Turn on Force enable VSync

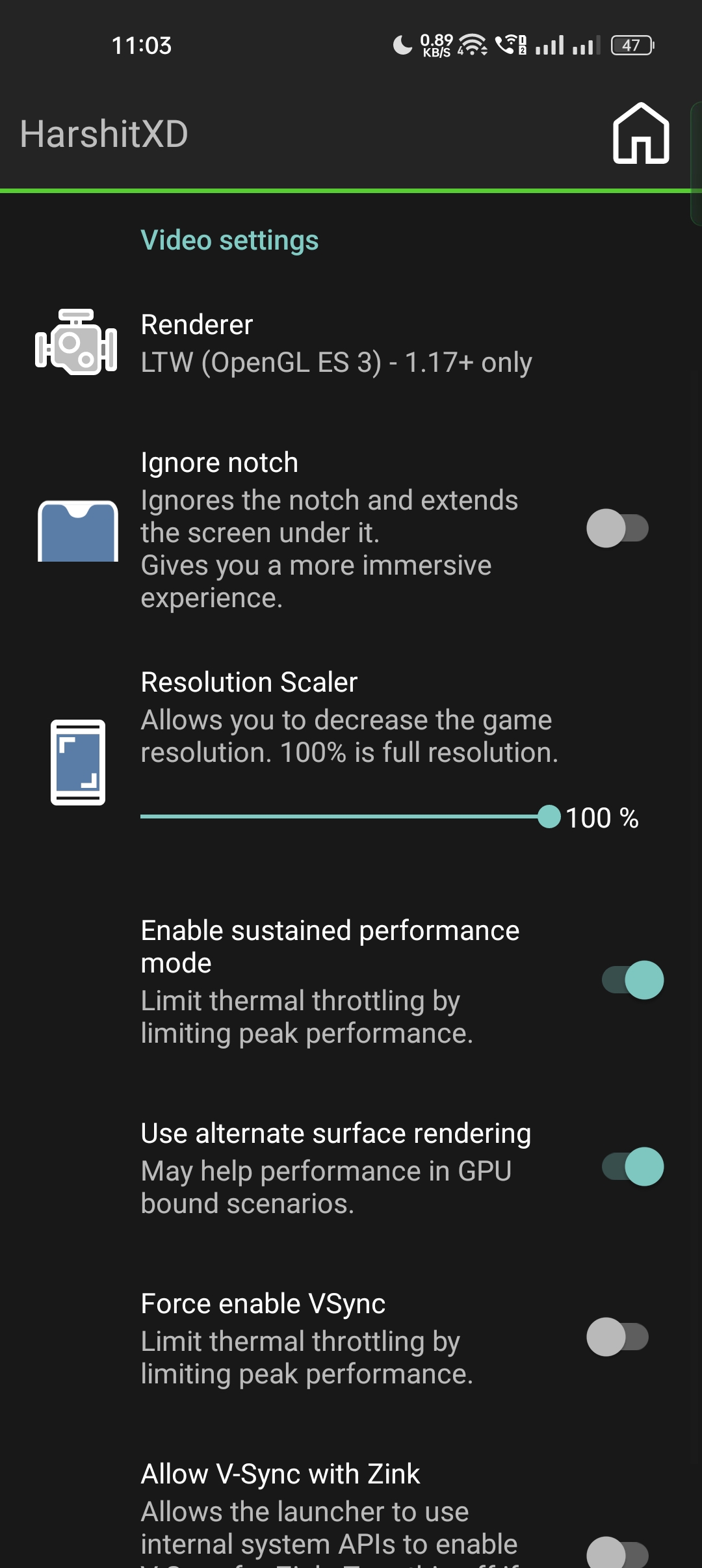[617, 1337]
